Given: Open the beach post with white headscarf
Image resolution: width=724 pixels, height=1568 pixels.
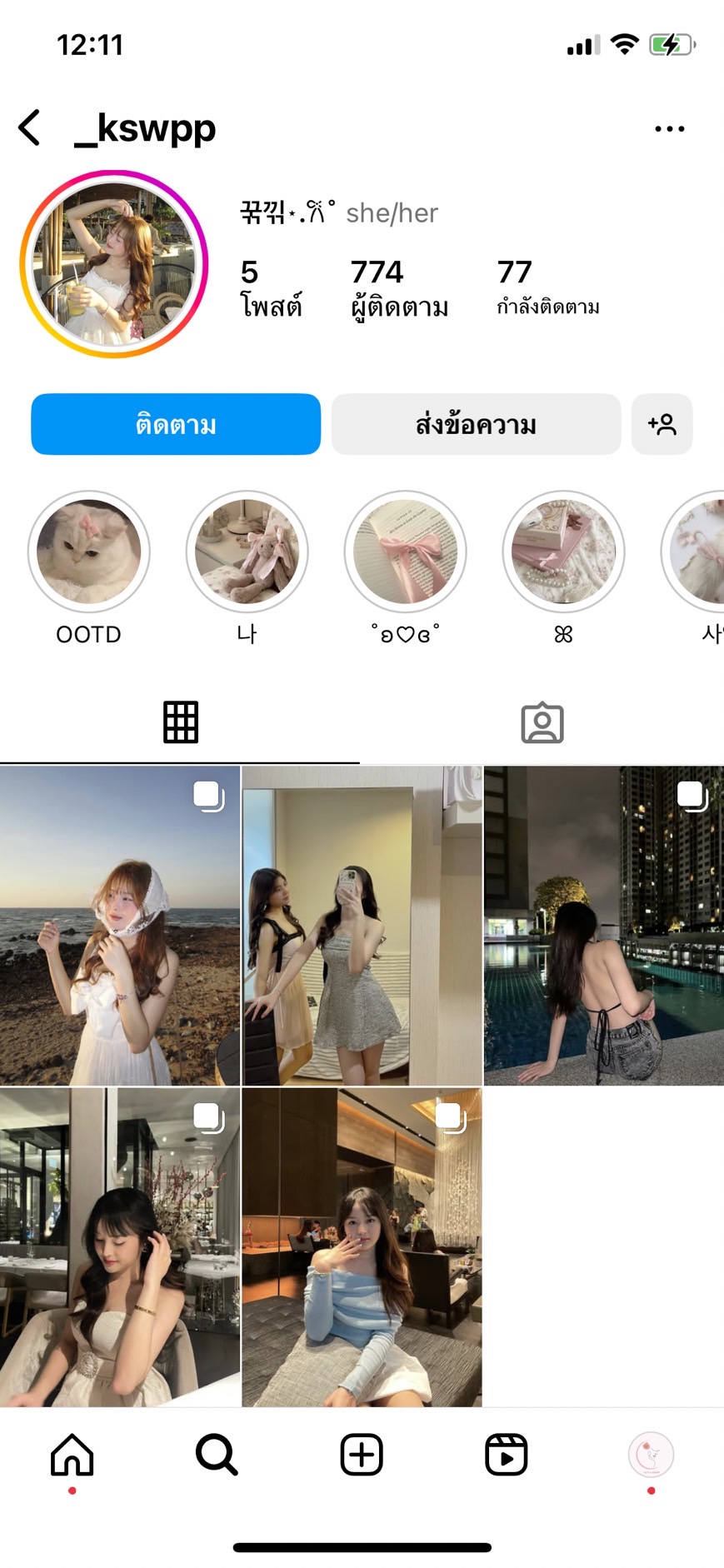Looking at the screenshot, I should point(120,925).
